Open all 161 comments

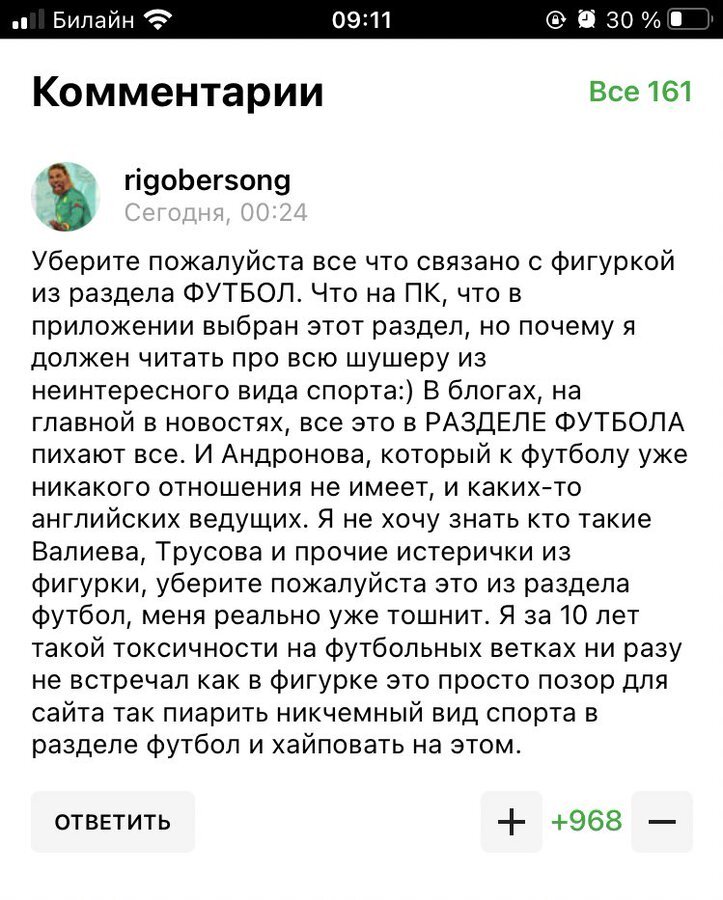640,92
